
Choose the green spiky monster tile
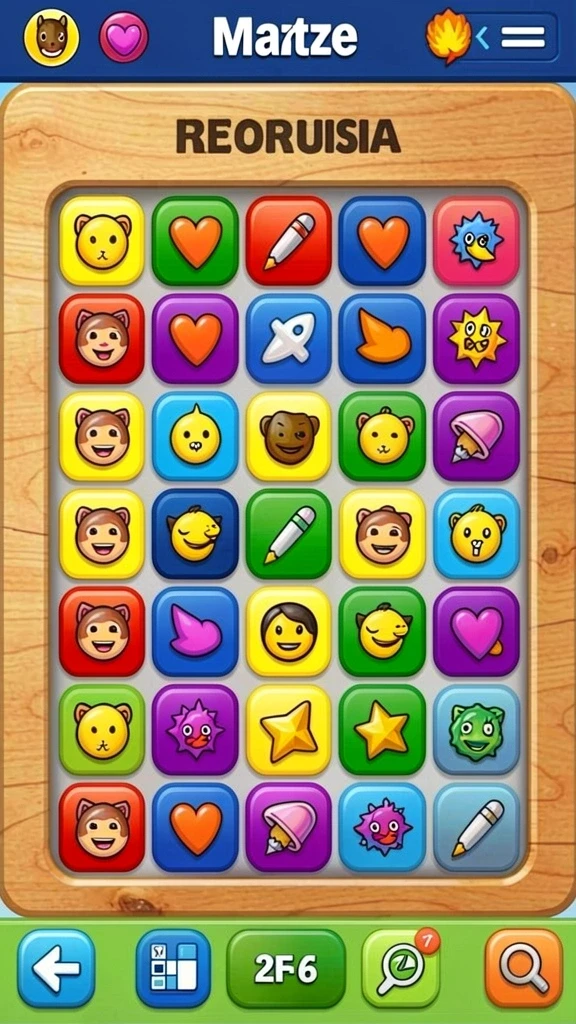[x=476, y=729]
